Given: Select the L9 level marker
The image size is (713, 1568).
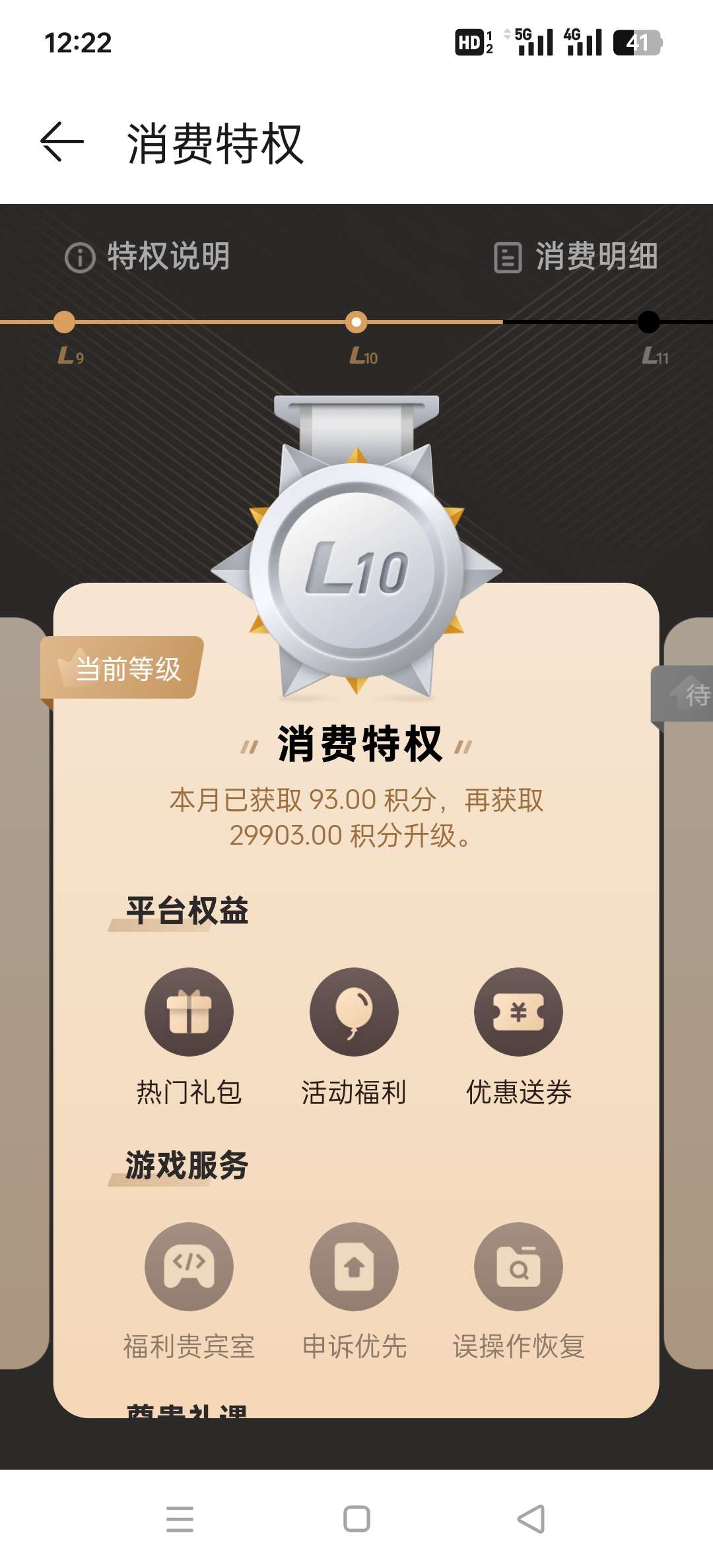Looking at the screenshot, I should coord(64,323).
